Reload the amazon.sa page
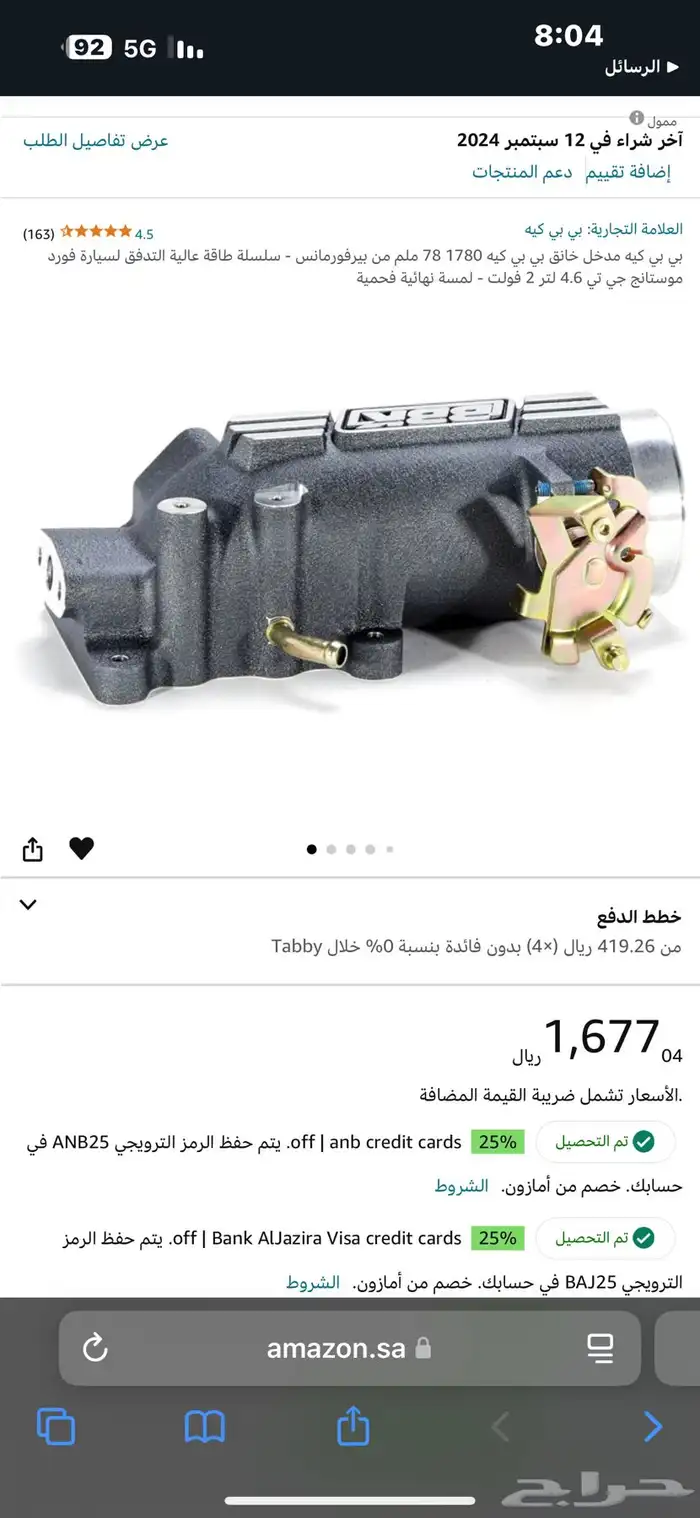The width and height of the screenshot is (700, 1518). coord(95,1348)
